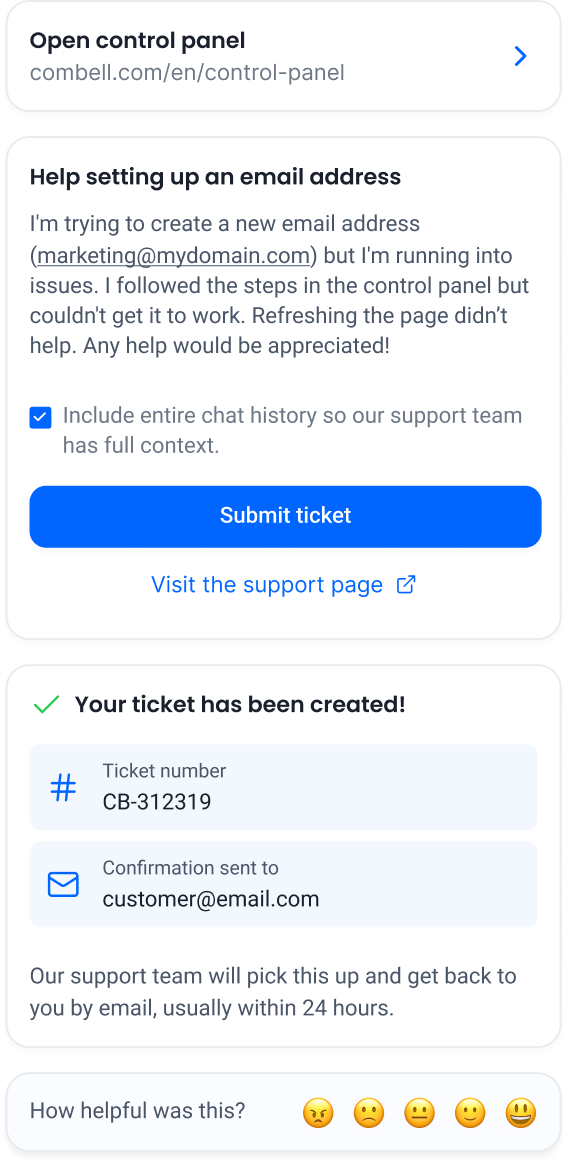Screen dimensions: 568x1164
Task: Rate with the angry face emoji
Action: [x=319, y=1113]
